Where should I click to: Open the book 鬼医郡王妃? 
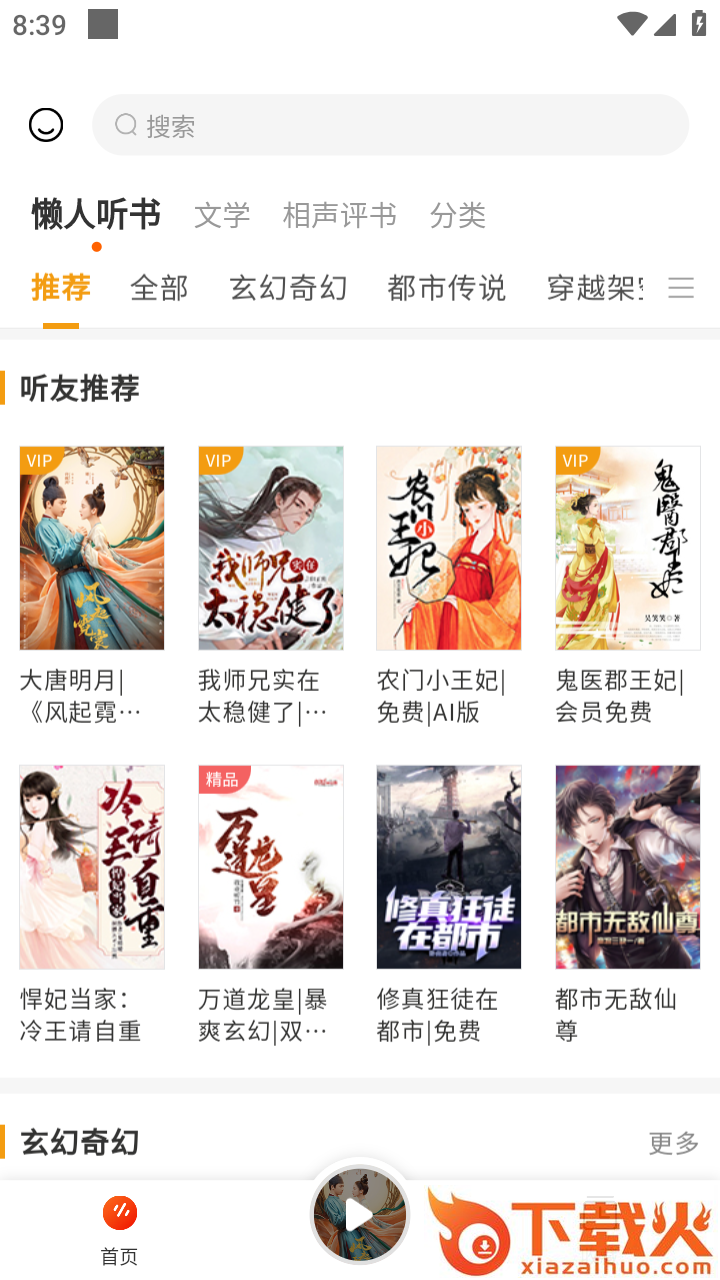[x=628, y=548]
